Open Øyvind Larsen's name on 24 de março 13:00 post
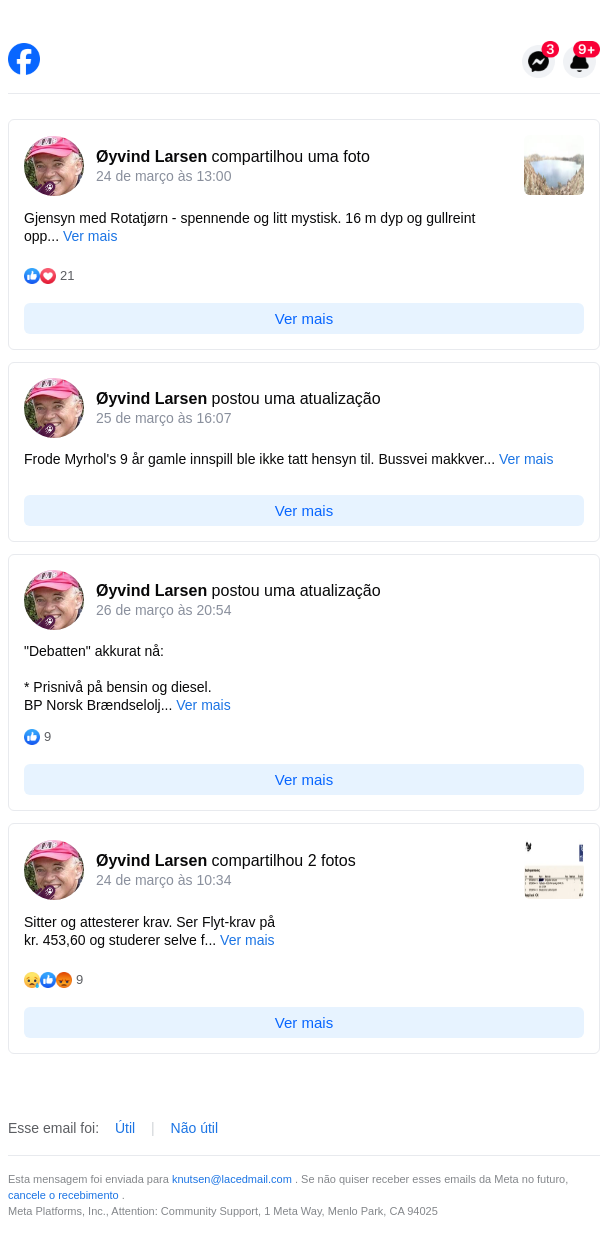Screen dimensions: 600x1257 click(x=151, y=156)
